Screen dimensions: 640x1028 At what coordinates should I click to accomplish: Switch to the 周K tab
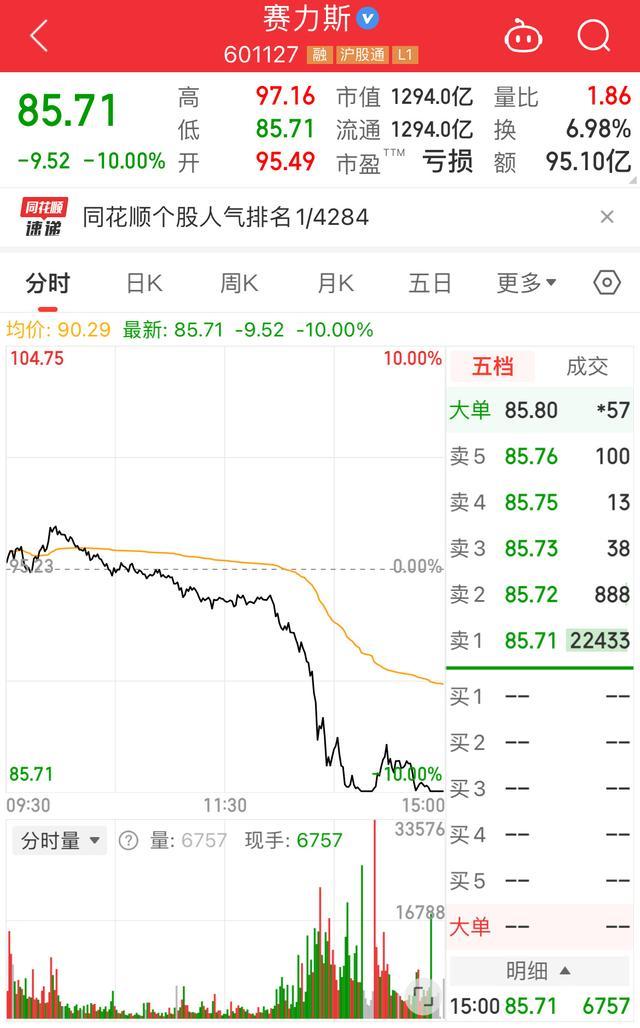[239, 283]
